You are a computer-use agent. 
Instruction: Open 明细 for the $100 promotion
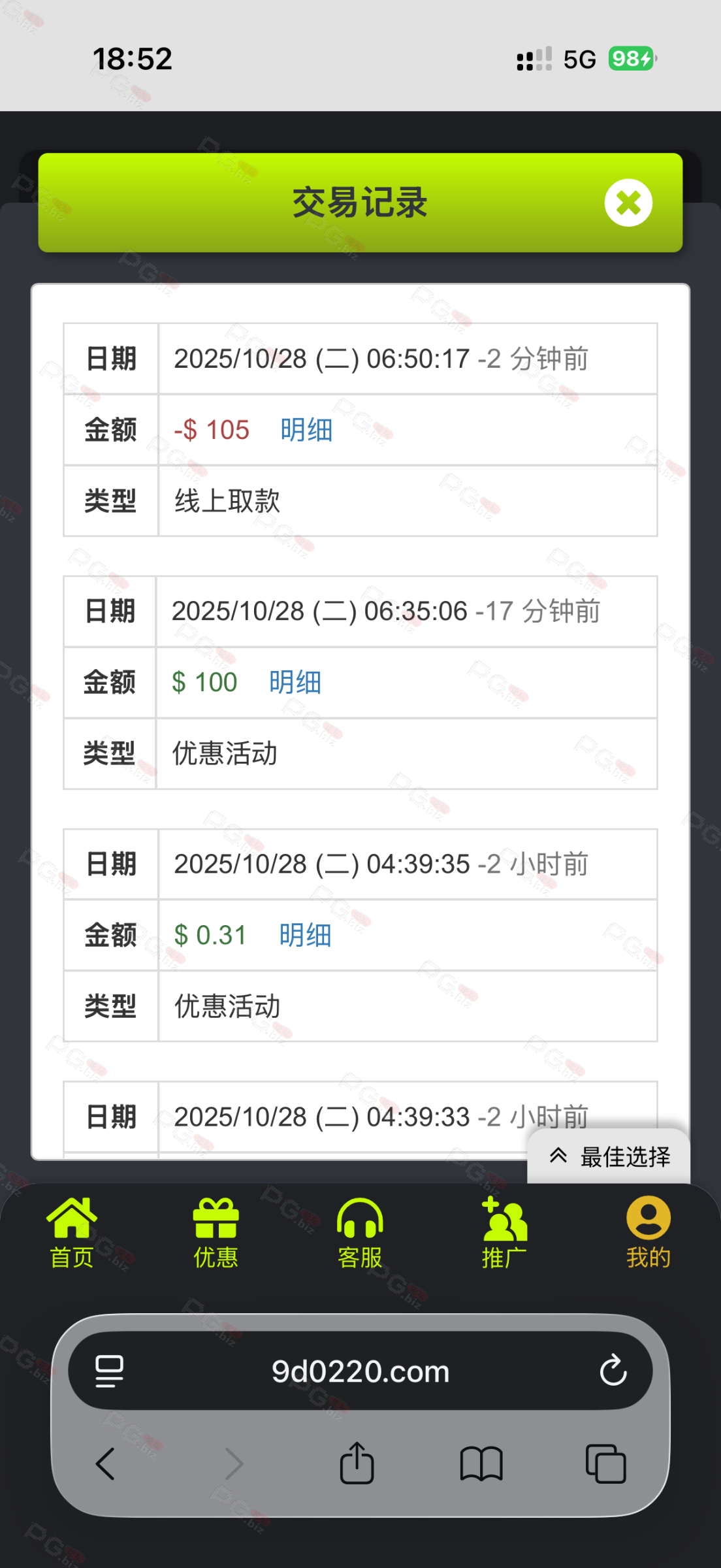(x=295, y=682)
